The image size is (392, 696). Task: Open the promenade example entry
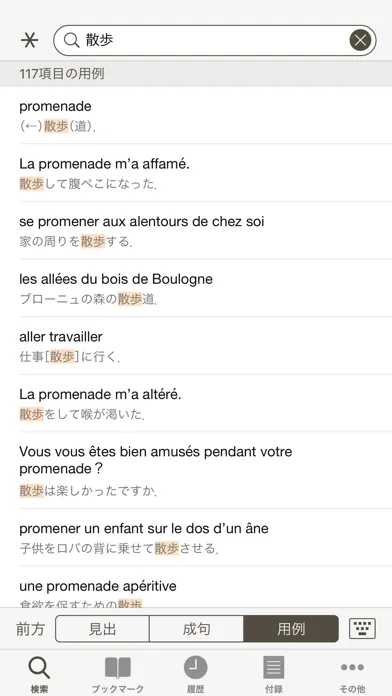click(196, 115)
